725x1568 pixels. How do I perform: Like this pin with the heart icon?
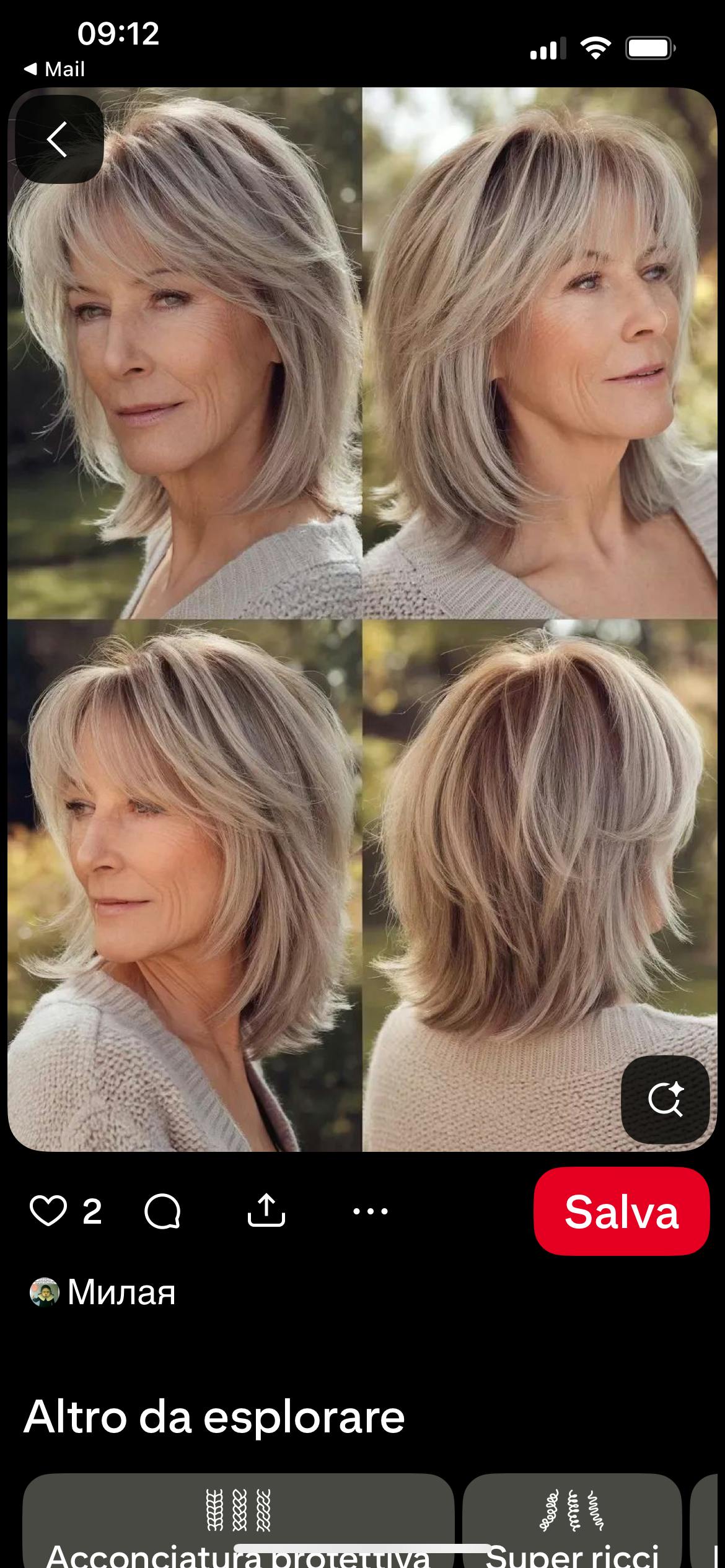pyautogui.click(x=48, y=1211)
